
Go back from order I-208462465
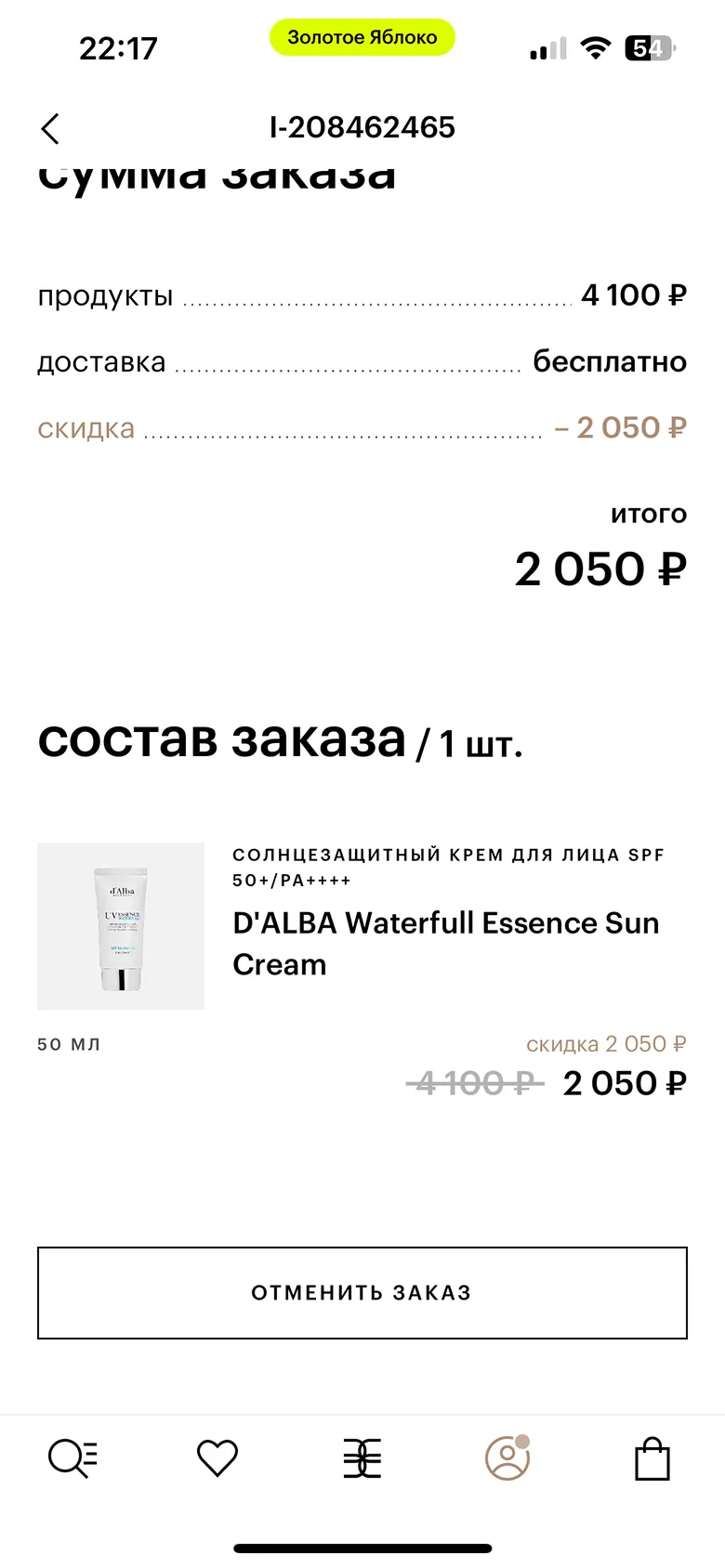(x=51, y=128)
